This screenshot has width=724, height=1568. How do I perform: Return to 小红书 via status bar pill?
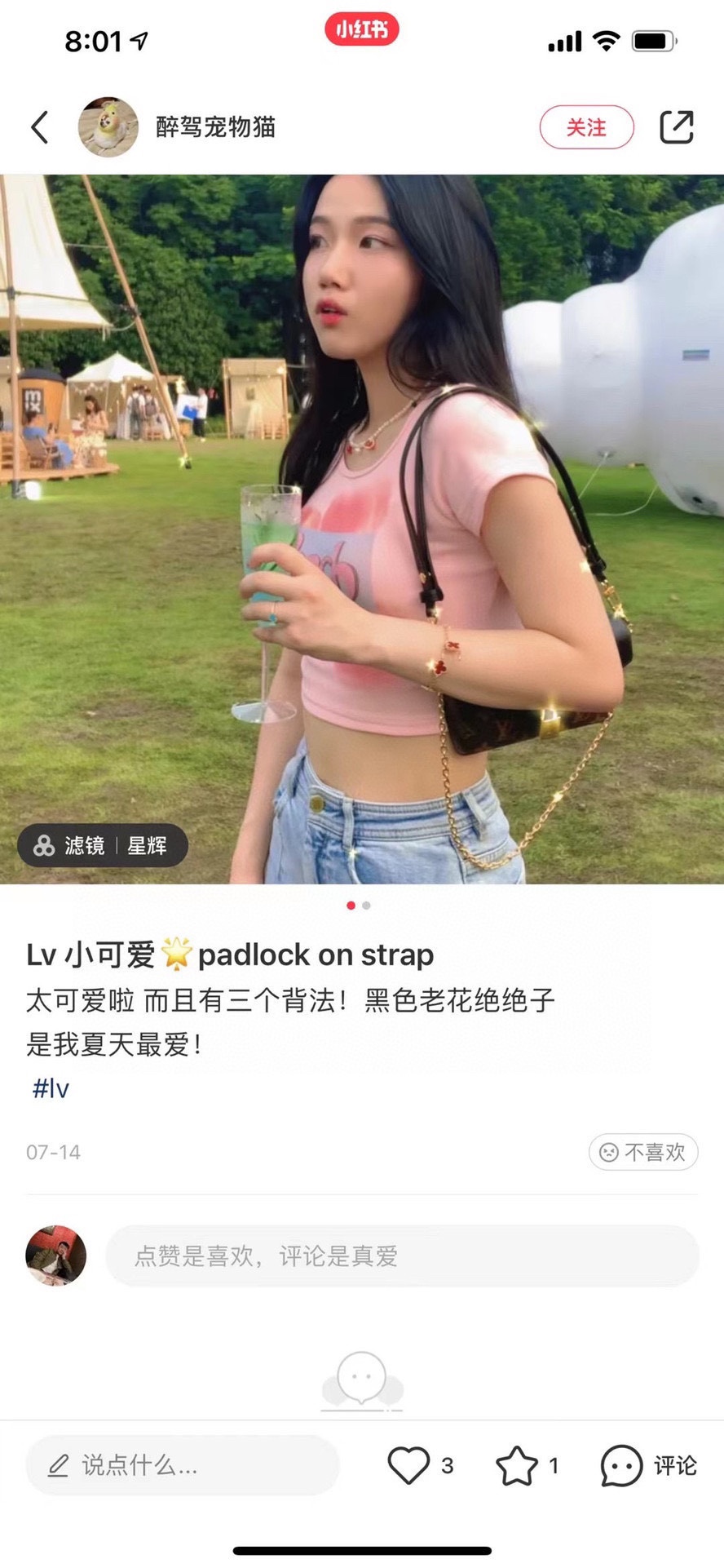coord(361,30)
